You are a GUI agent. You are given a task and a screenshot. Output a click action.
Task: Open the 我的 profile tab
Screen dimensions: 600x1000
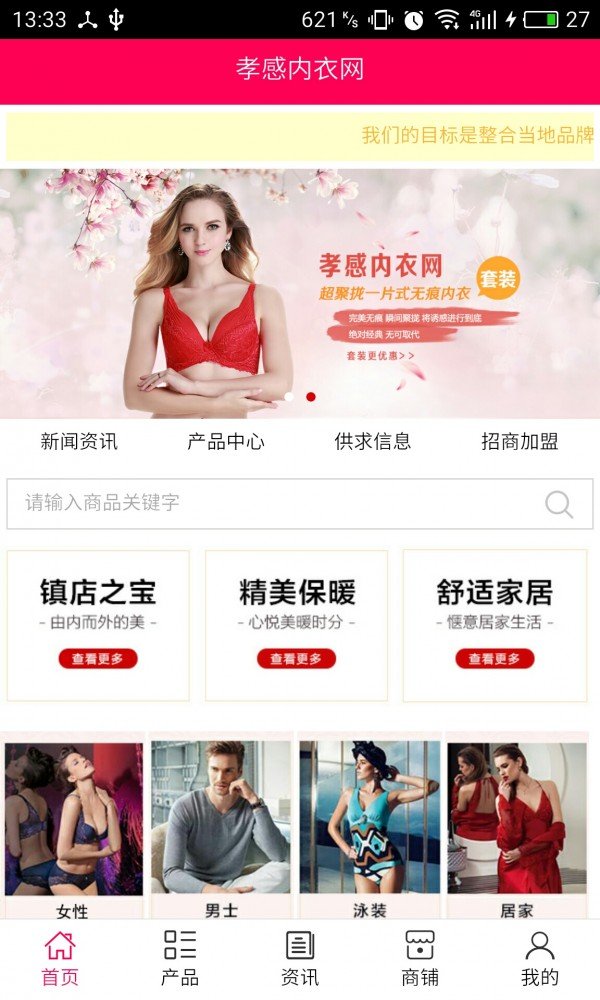click(x=540, y=960)
